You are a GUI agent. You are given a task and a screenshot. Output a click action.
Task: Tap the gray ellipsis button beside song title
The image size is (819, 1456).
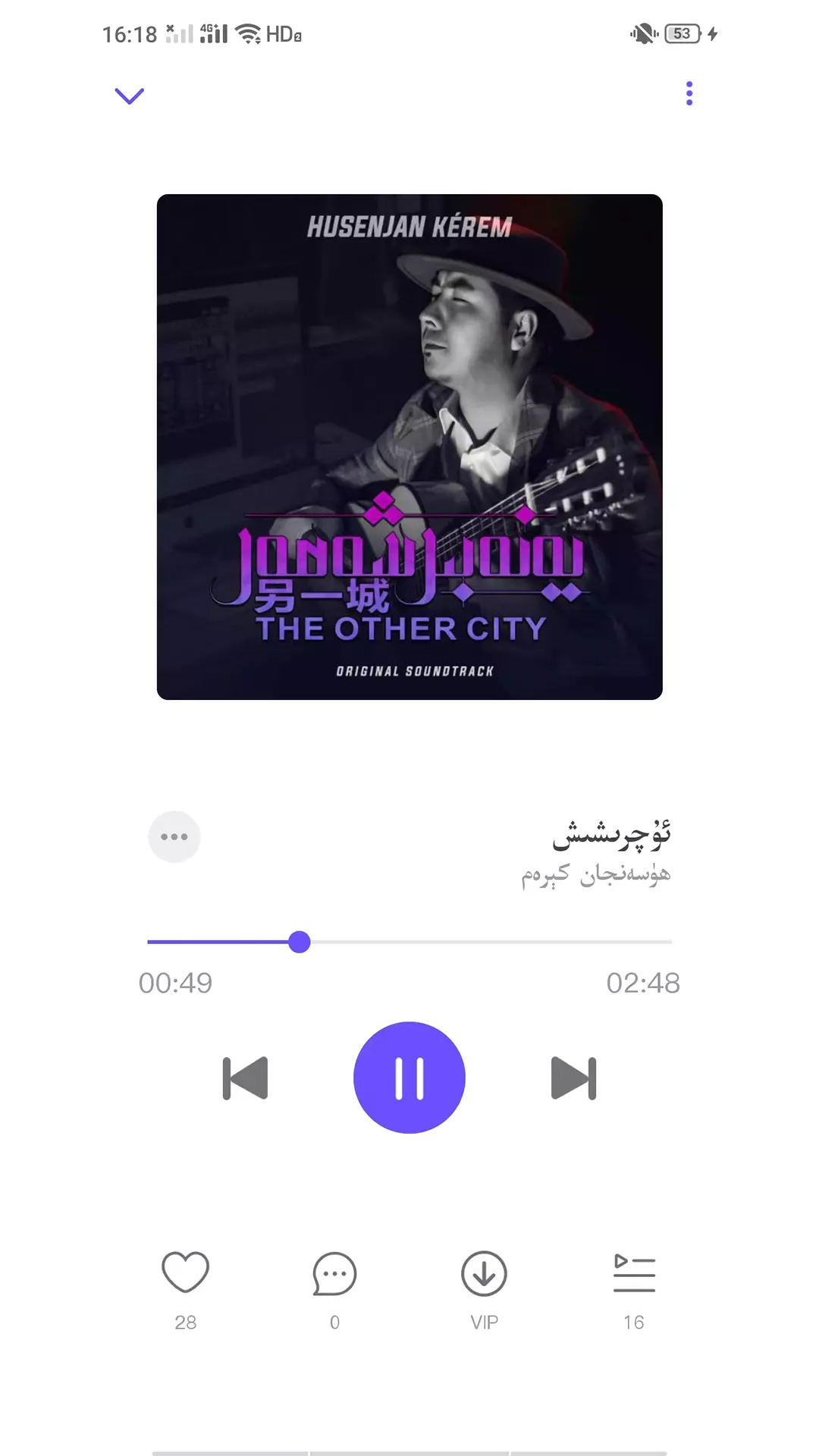pos(174,837)
